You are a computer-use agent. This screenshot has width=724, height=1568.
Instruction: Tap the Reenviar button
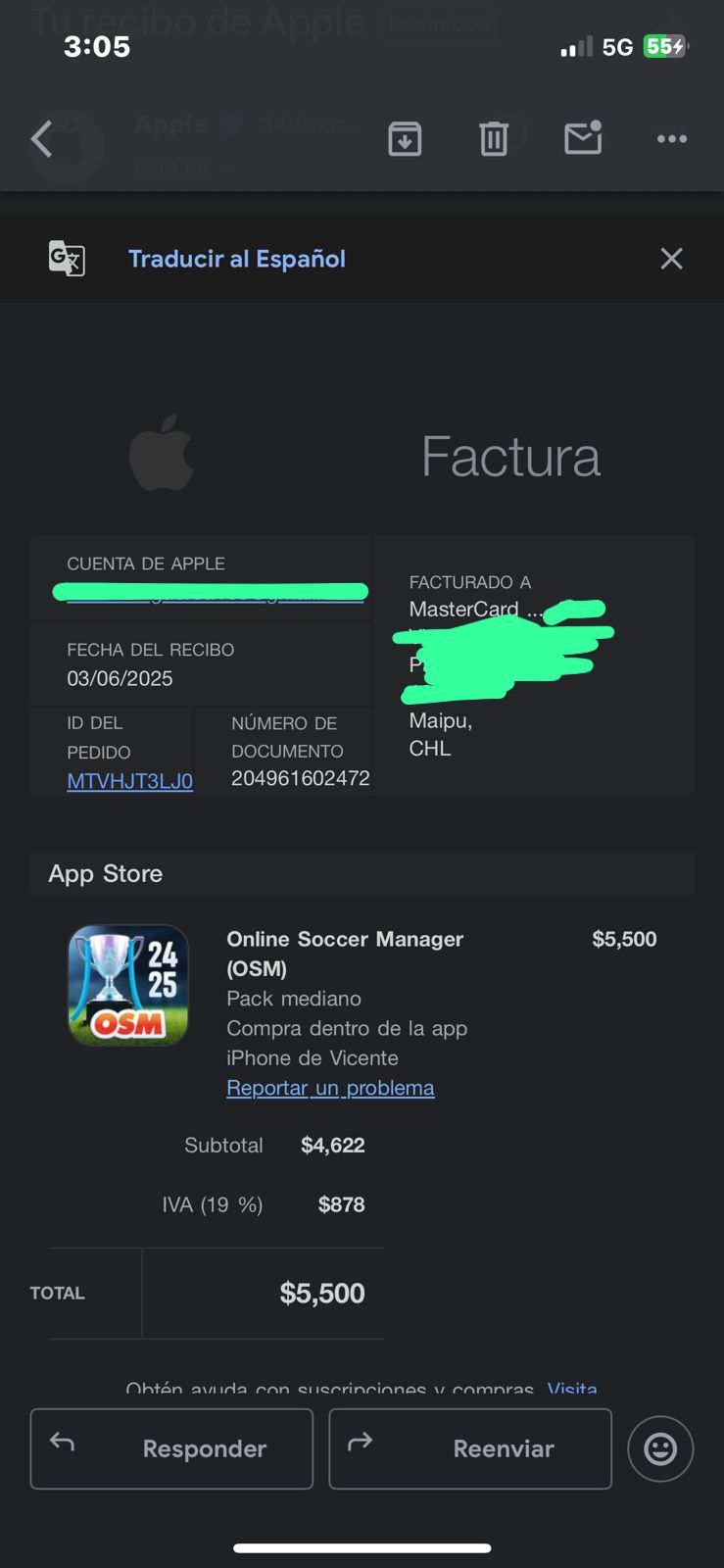[x=470, y=1448]
